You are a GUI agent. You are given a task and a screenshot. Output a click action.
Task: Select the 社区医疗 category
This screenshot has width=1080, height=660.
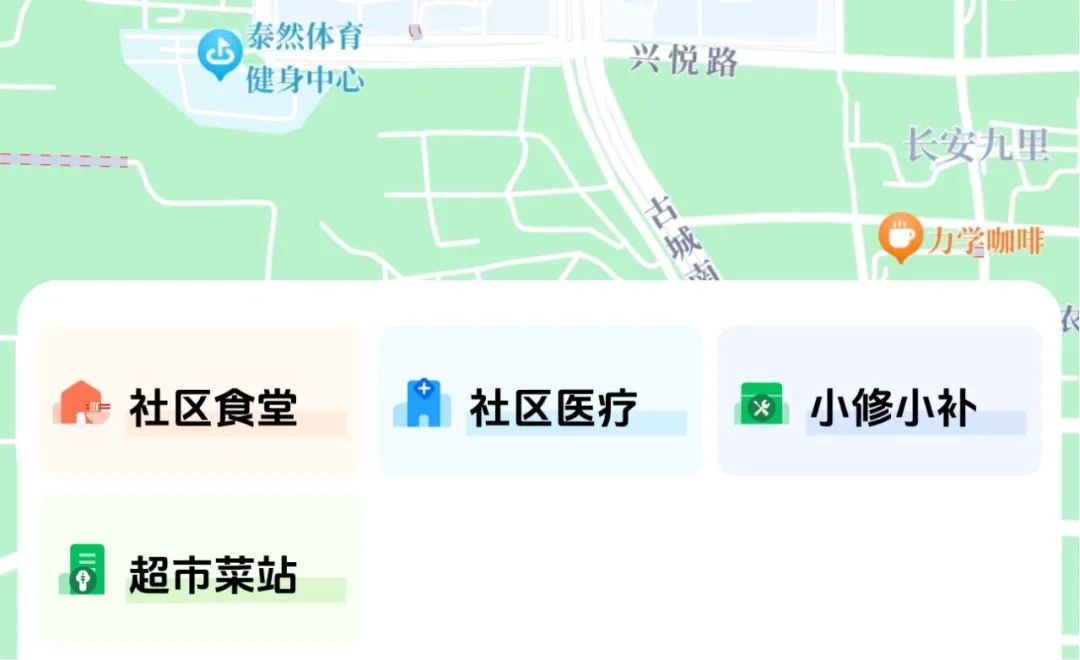[538, 400]
